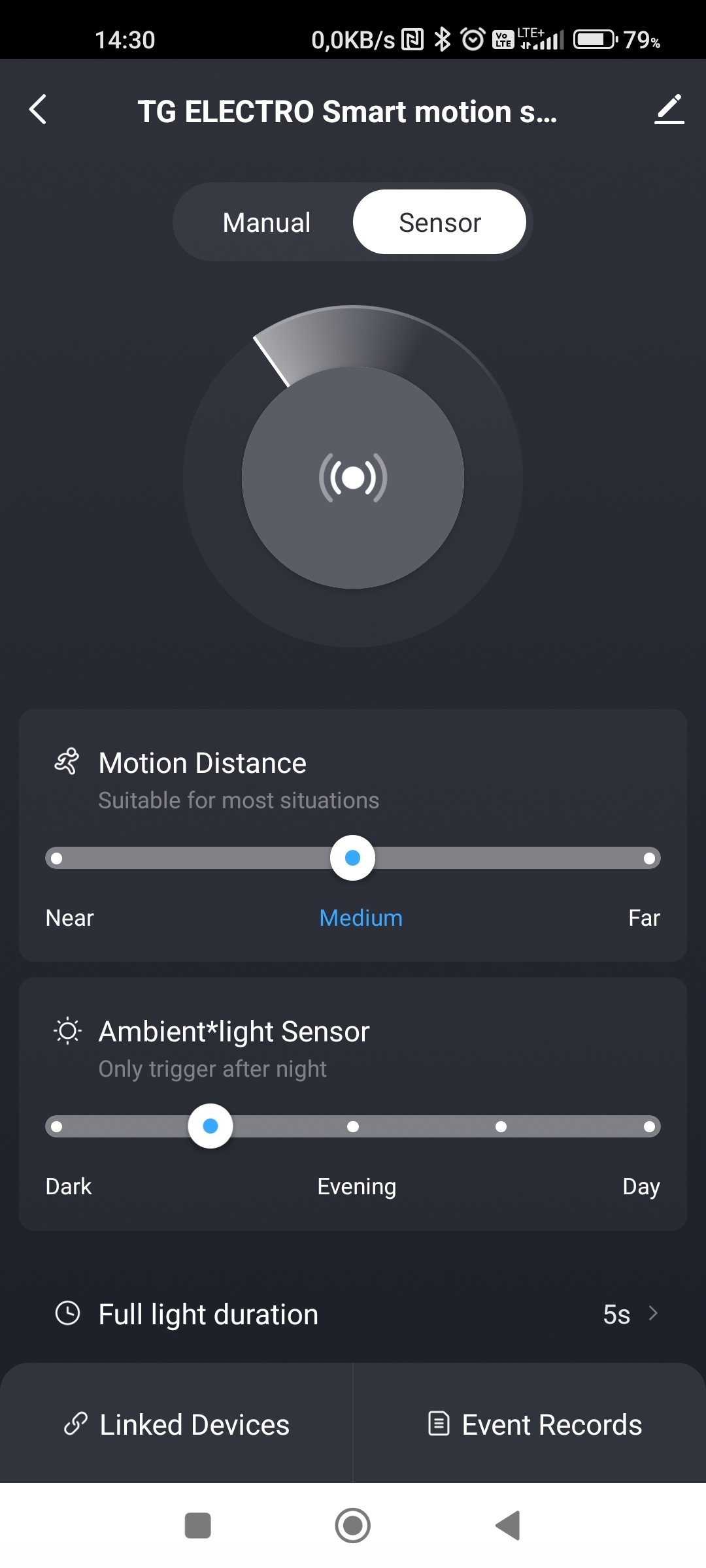706x1568 pixels.
Task: Tap the round sensor button in center
Action: click(353, 478)
